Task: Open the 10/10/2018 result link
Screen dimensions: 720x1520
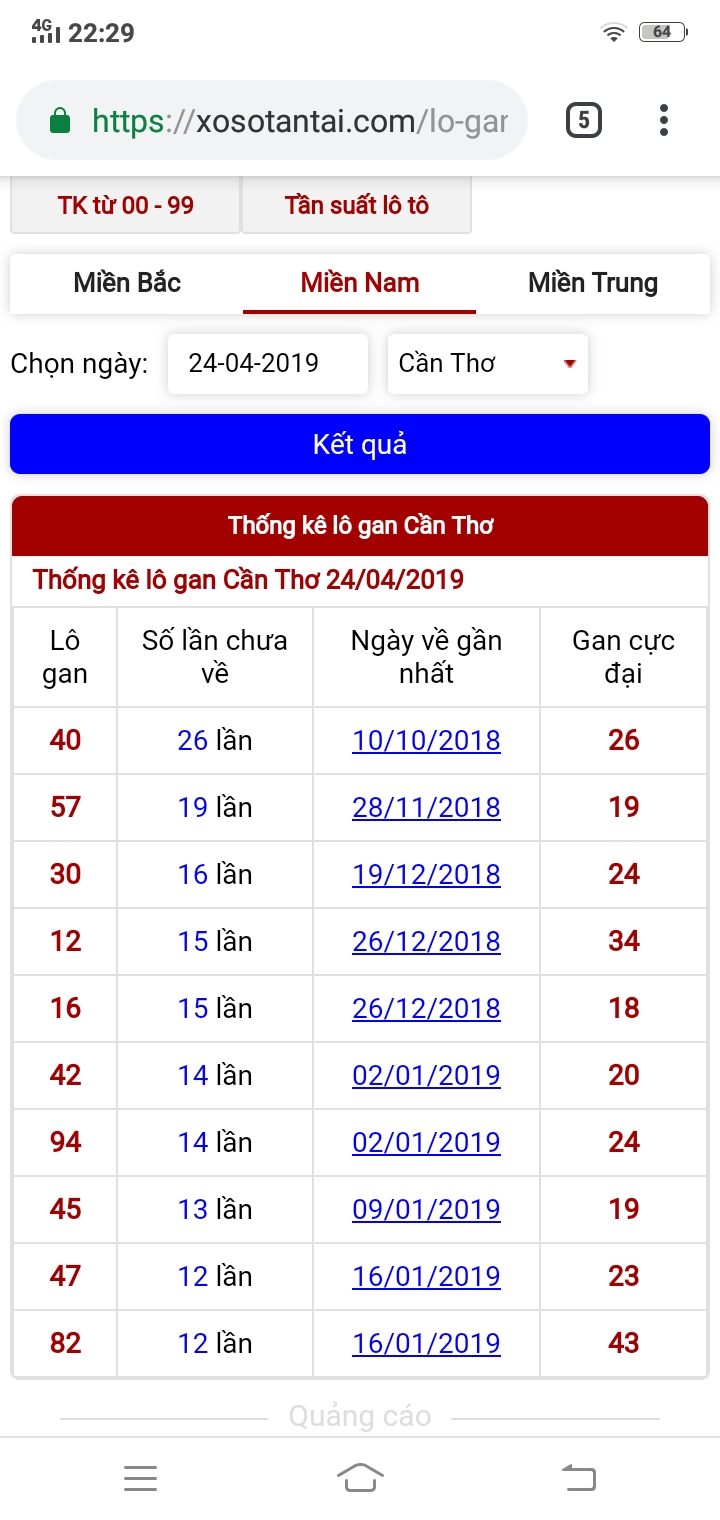Action: 426,741
